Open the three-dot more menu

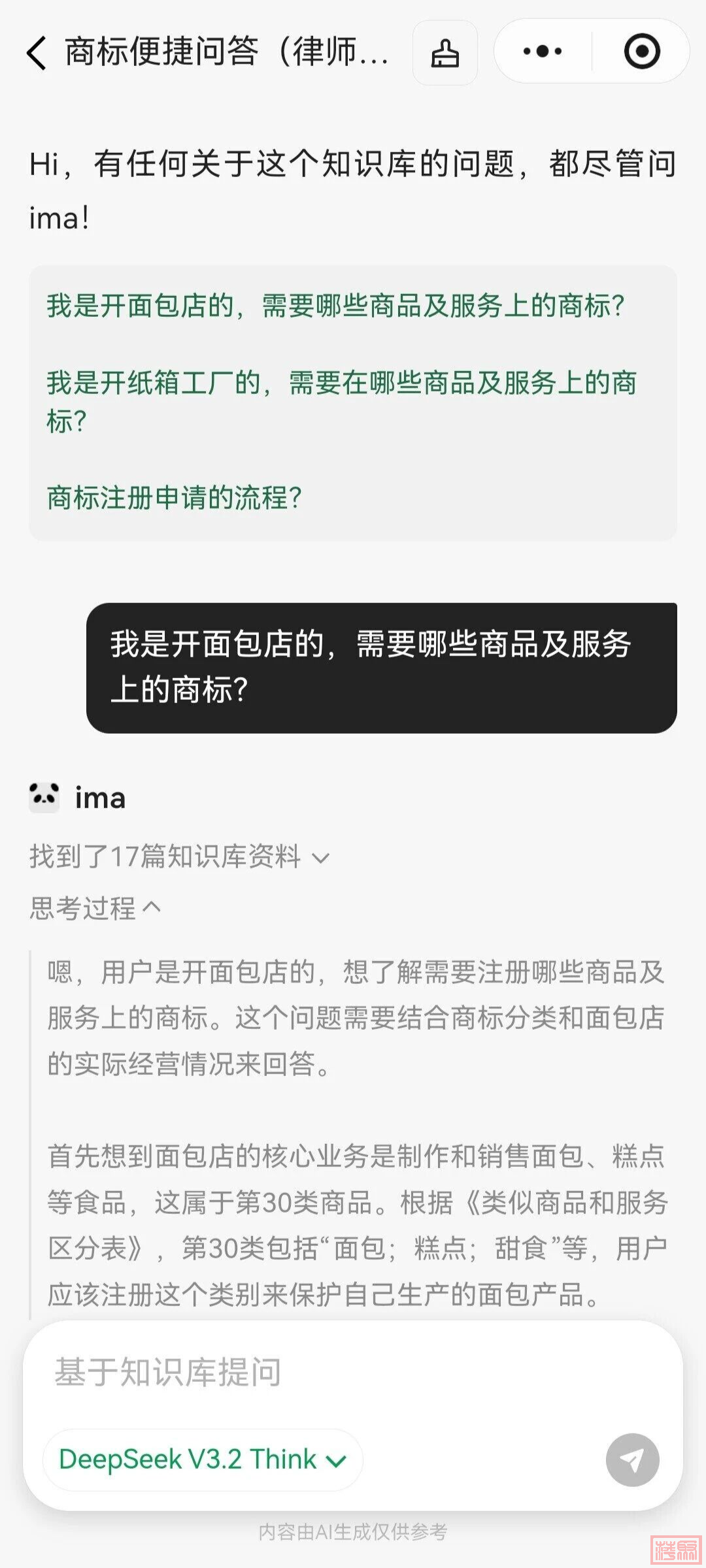point(543,51)
